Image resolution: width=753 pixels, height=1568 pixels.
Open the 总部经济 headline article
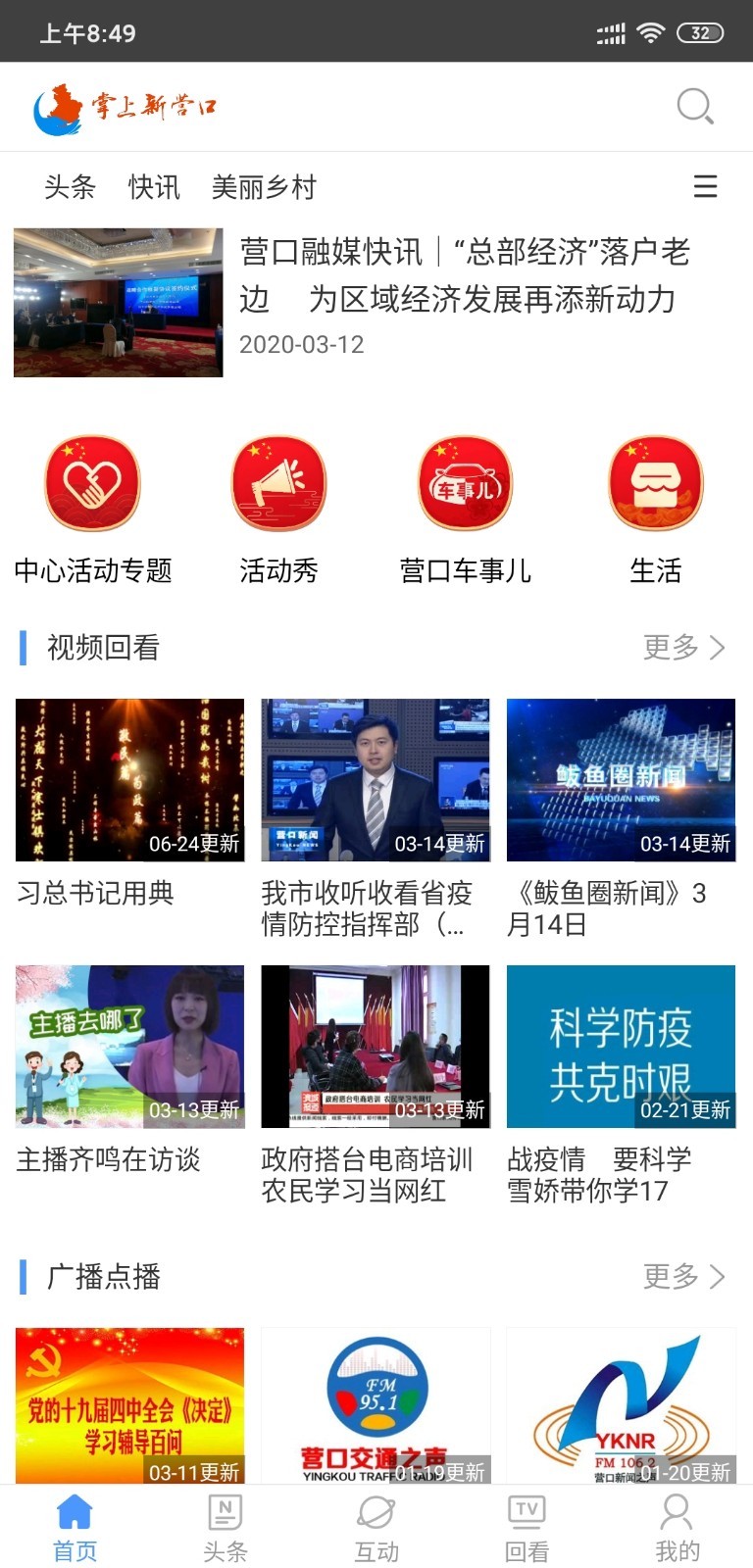tap(466, 276)
